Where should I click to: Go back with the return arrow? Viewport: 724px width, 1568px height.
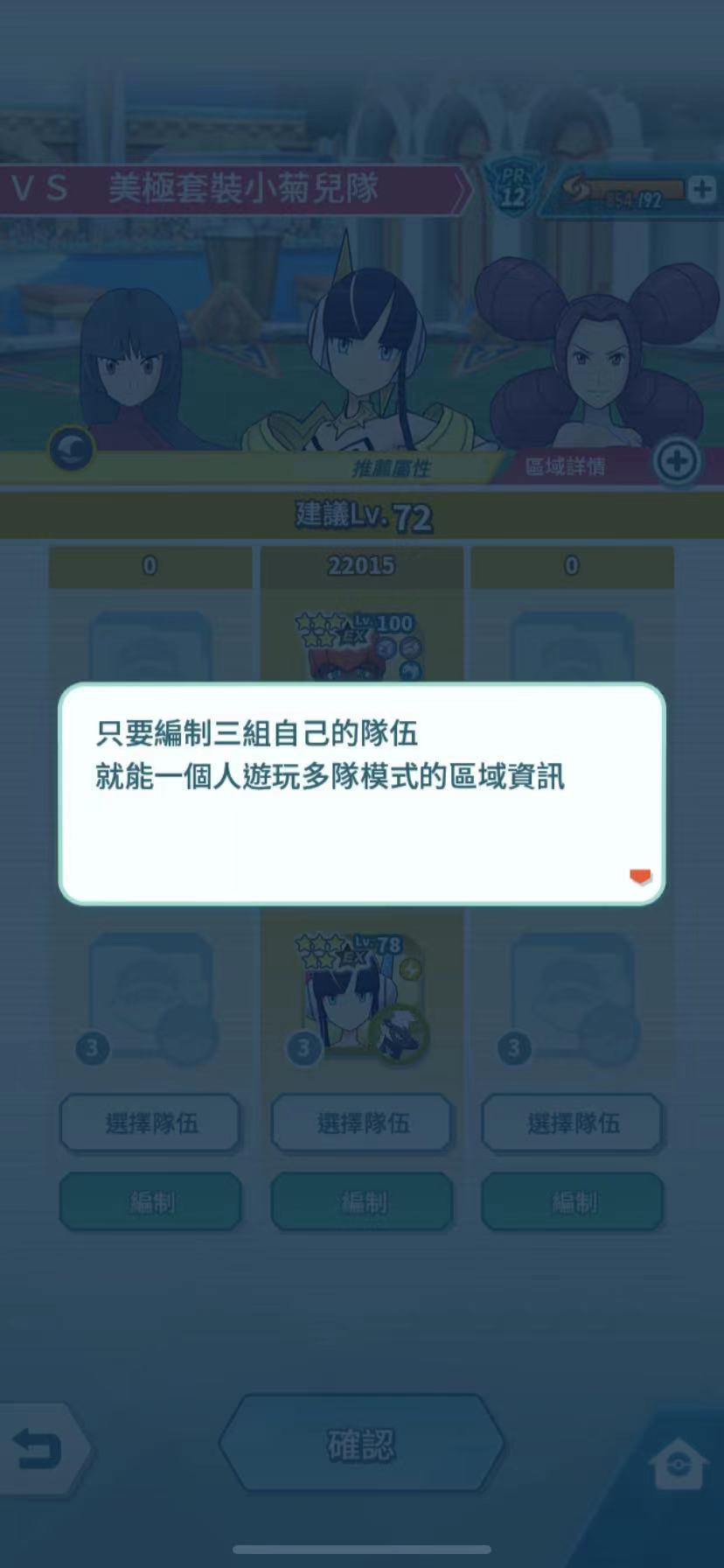pos(41,1450)
